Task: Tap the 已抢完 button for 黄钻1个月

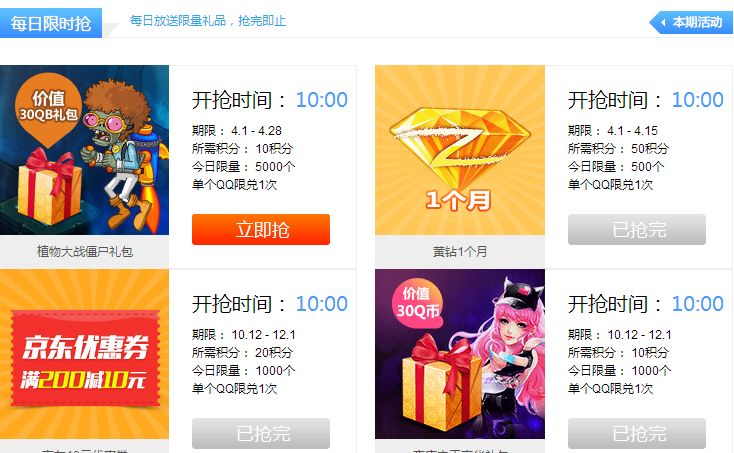Action: [636, 230]
